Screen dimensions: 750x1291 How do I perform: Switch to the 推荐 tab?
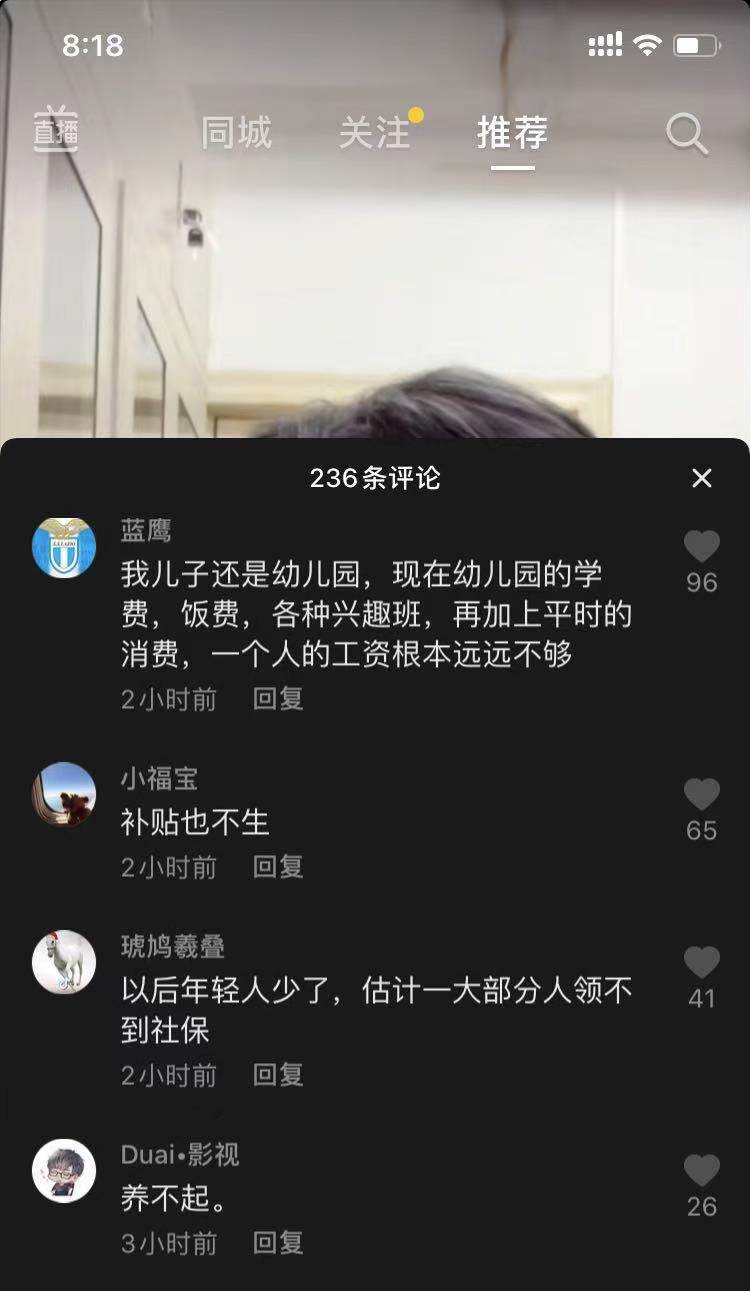coord(511,134)
